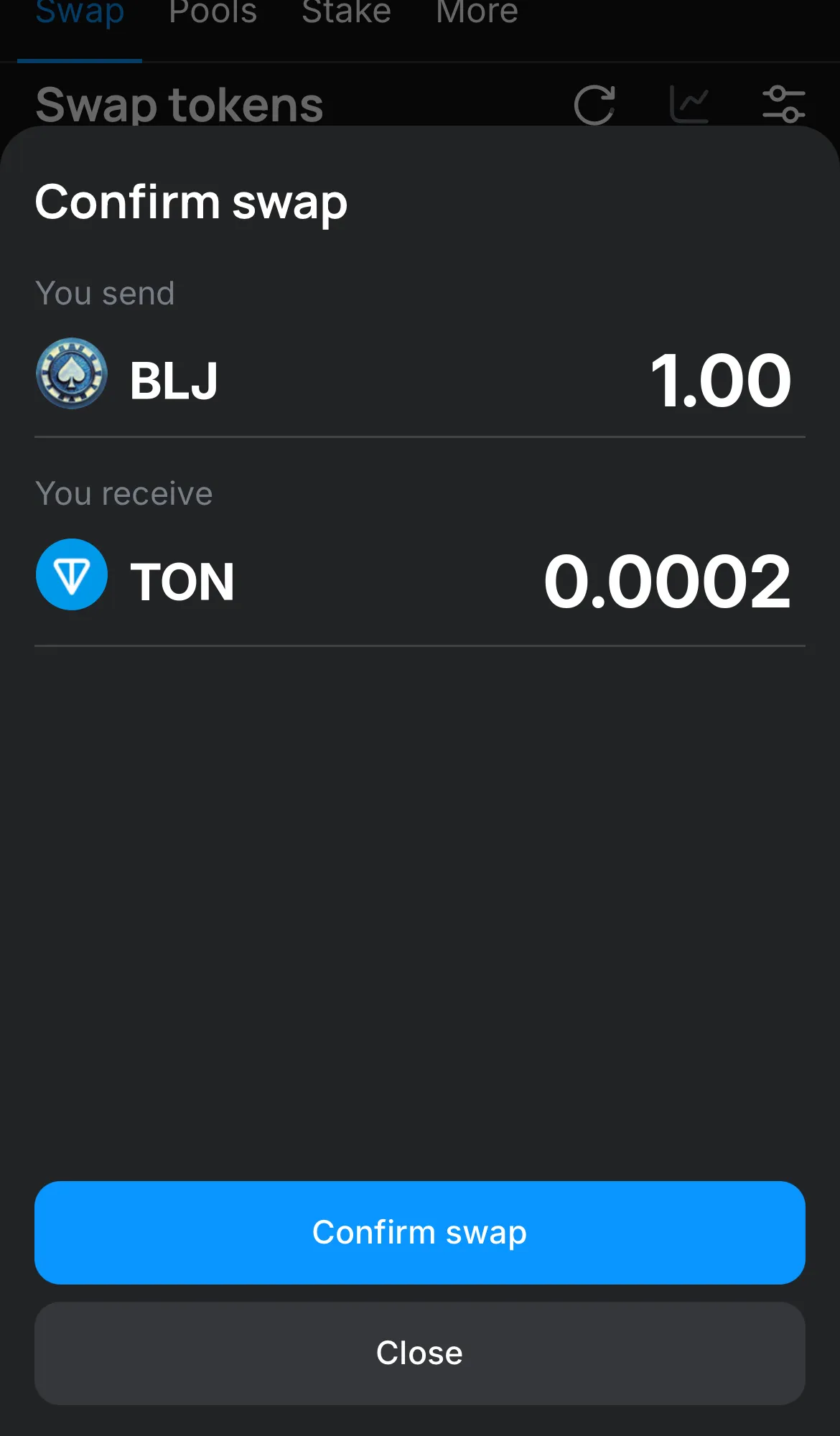Select the Swap tab

[80, 13]
